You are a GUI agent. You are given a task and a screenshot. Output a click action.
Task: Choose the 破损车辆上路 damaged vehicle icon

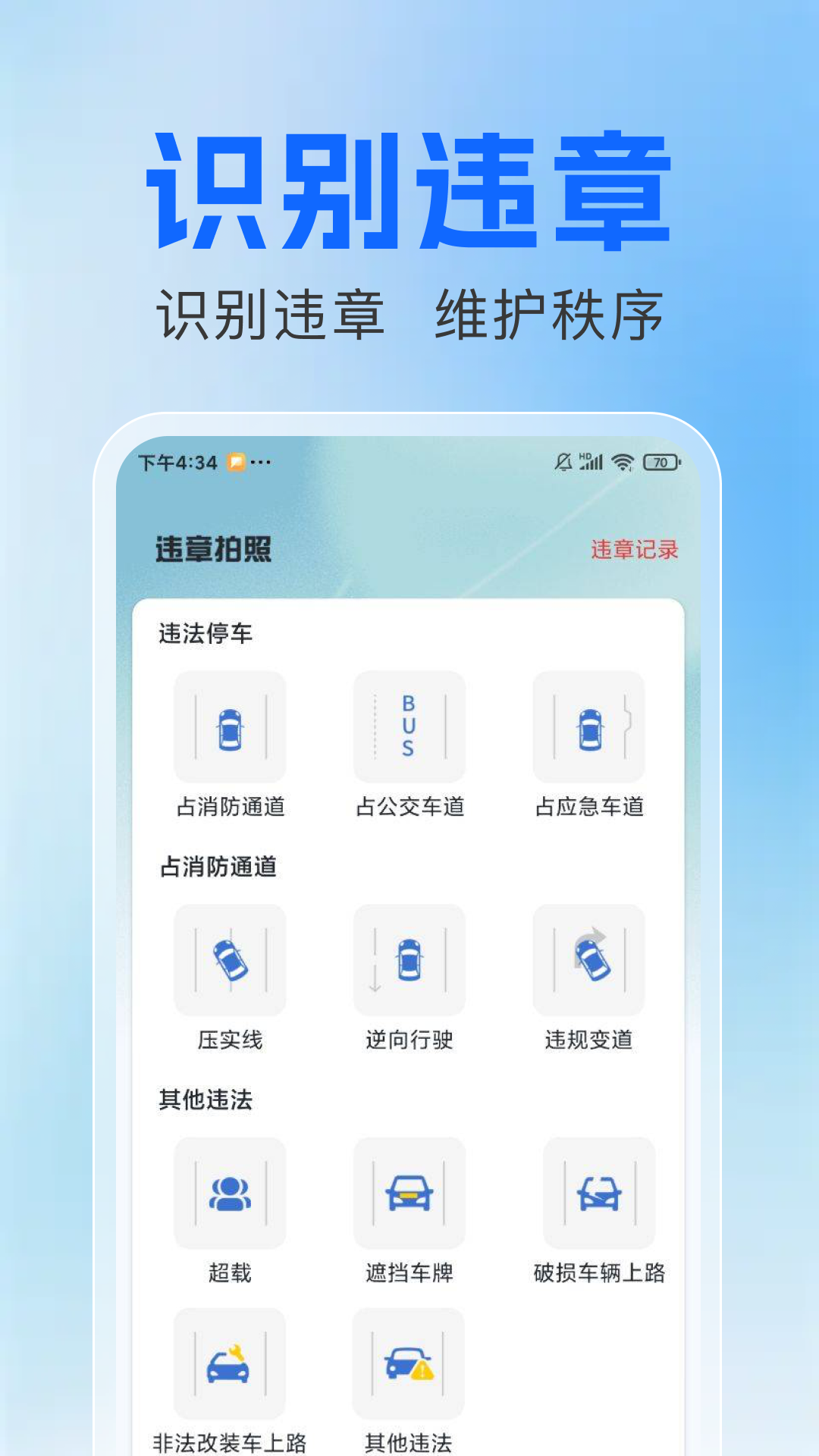click(600, 1193)
